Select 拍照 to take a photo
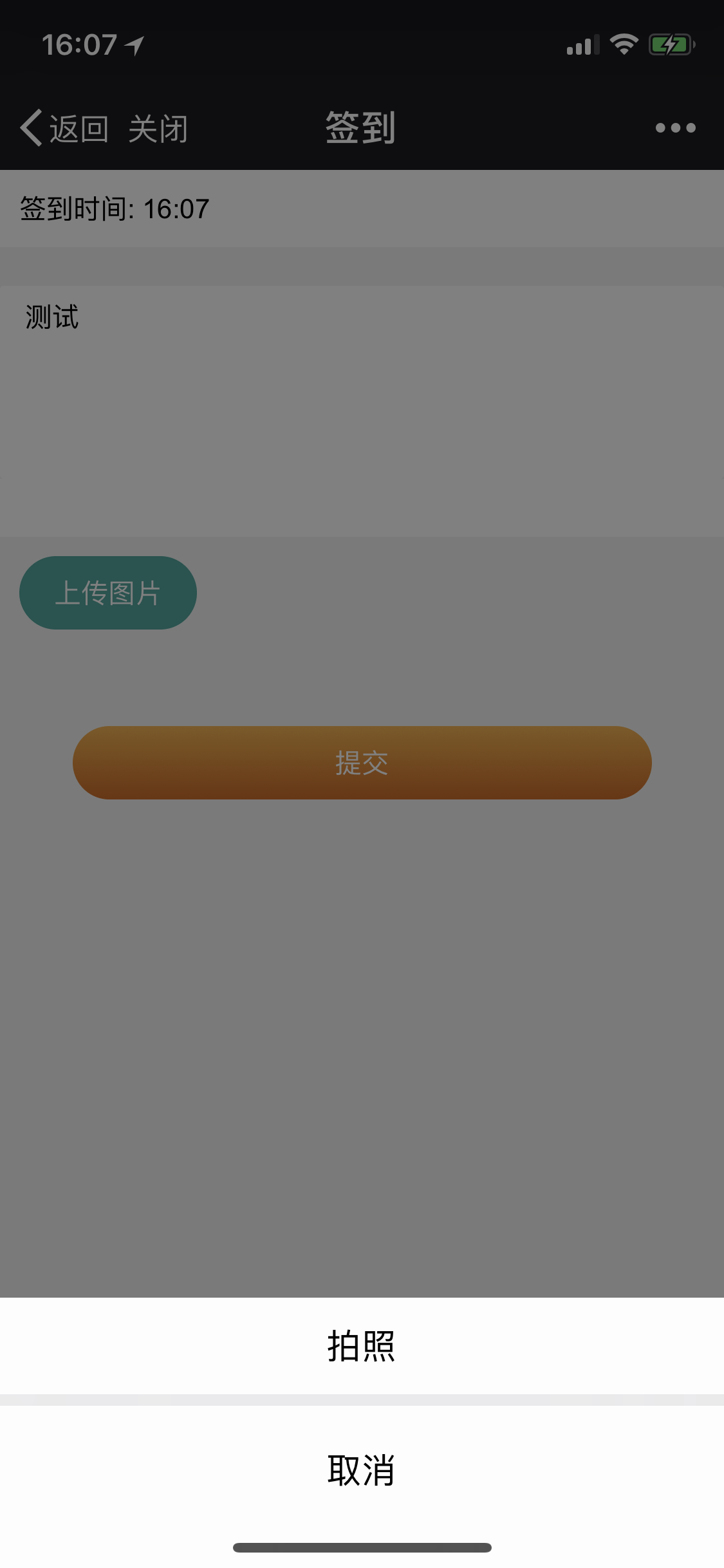Screen dimensions: 724x1568 [x=362, y=1346]
